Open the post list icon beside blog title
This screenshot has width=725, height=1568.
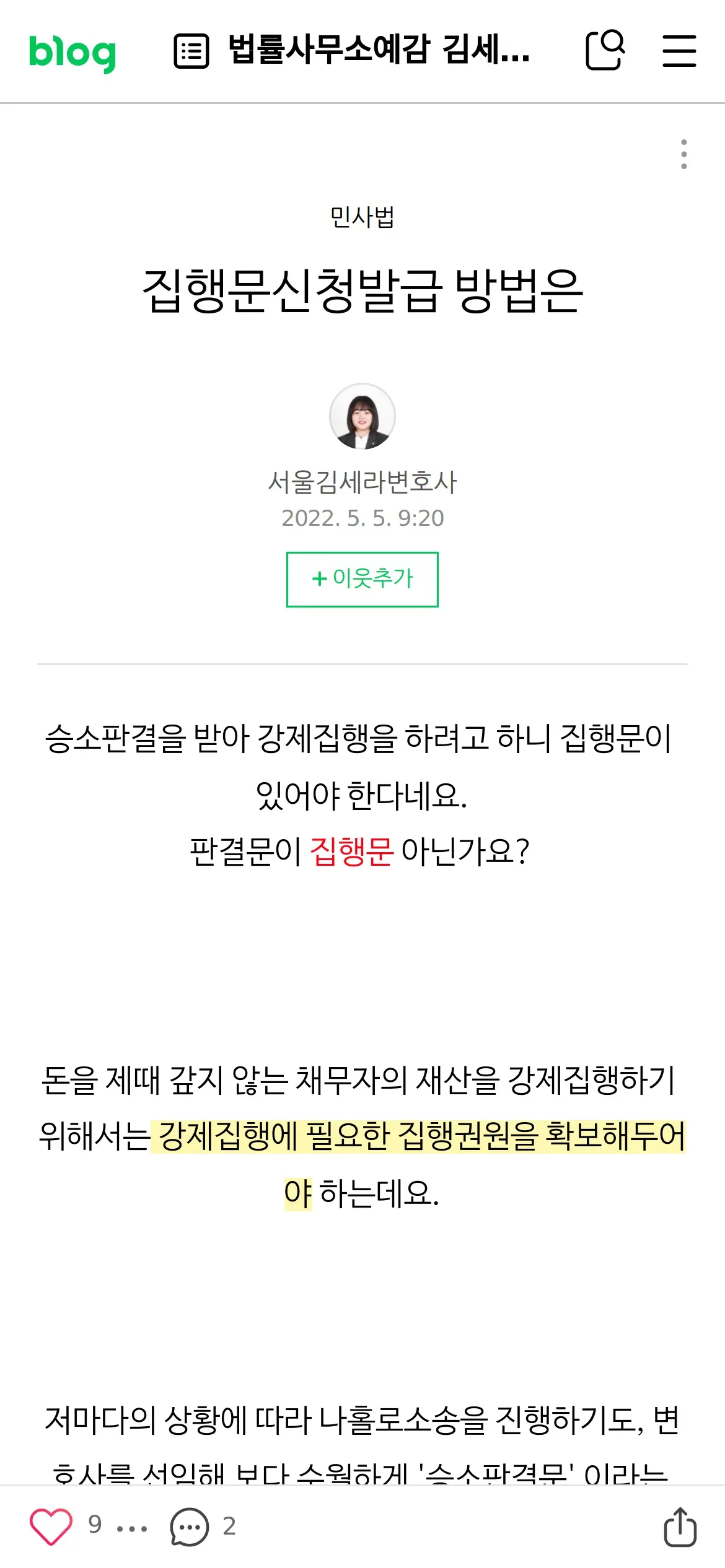(191, 51)
